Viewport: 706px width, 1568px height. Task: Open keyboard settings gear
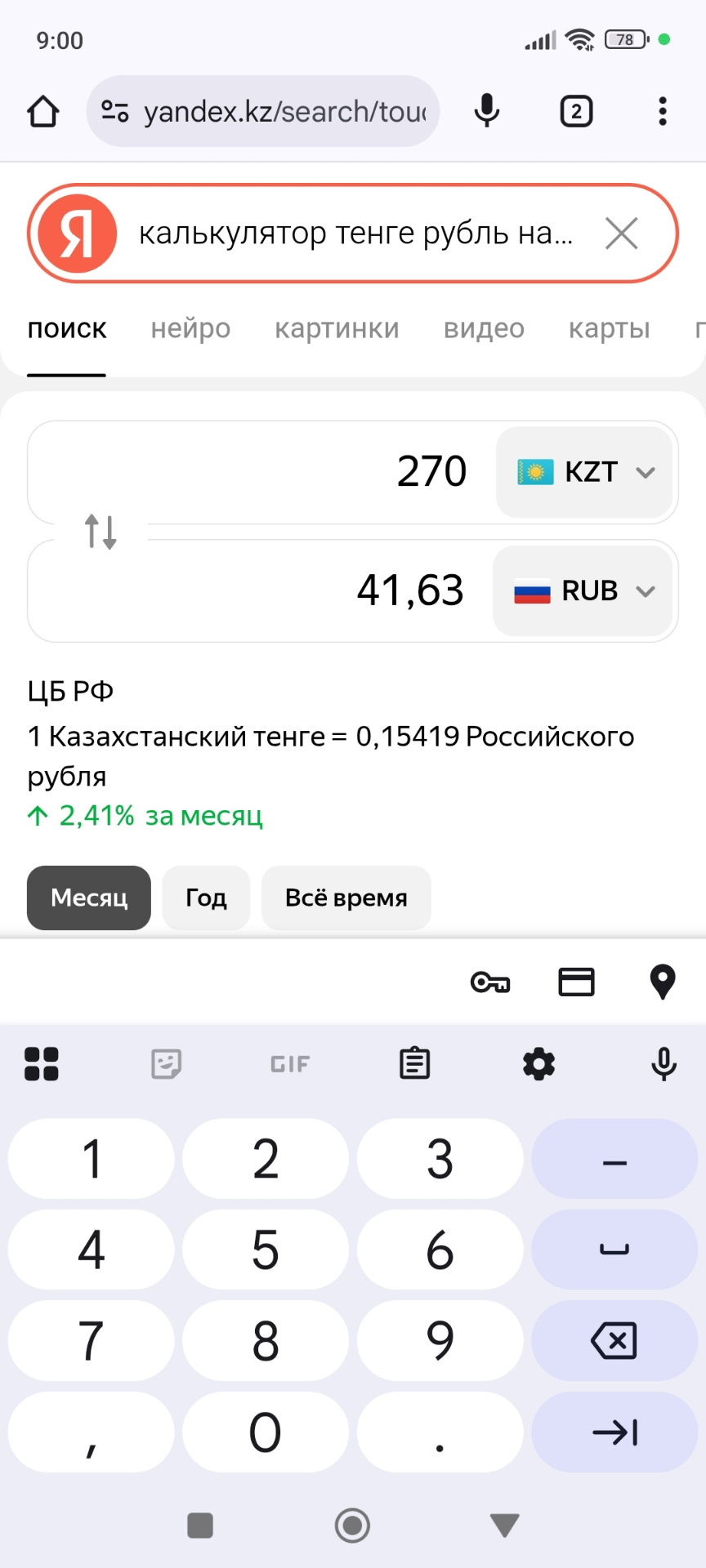[x=538, y=1064]
